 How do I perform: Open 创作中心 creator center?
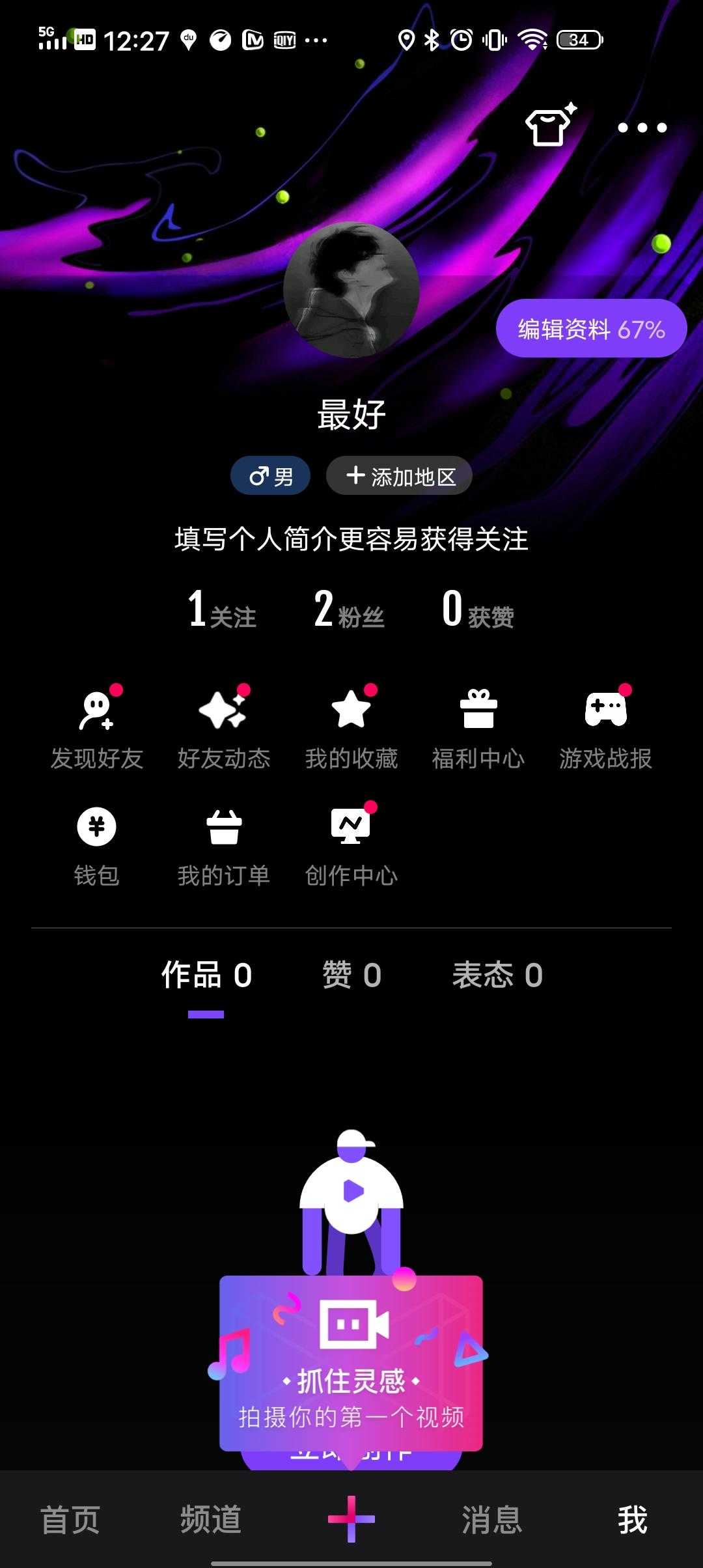351,845
